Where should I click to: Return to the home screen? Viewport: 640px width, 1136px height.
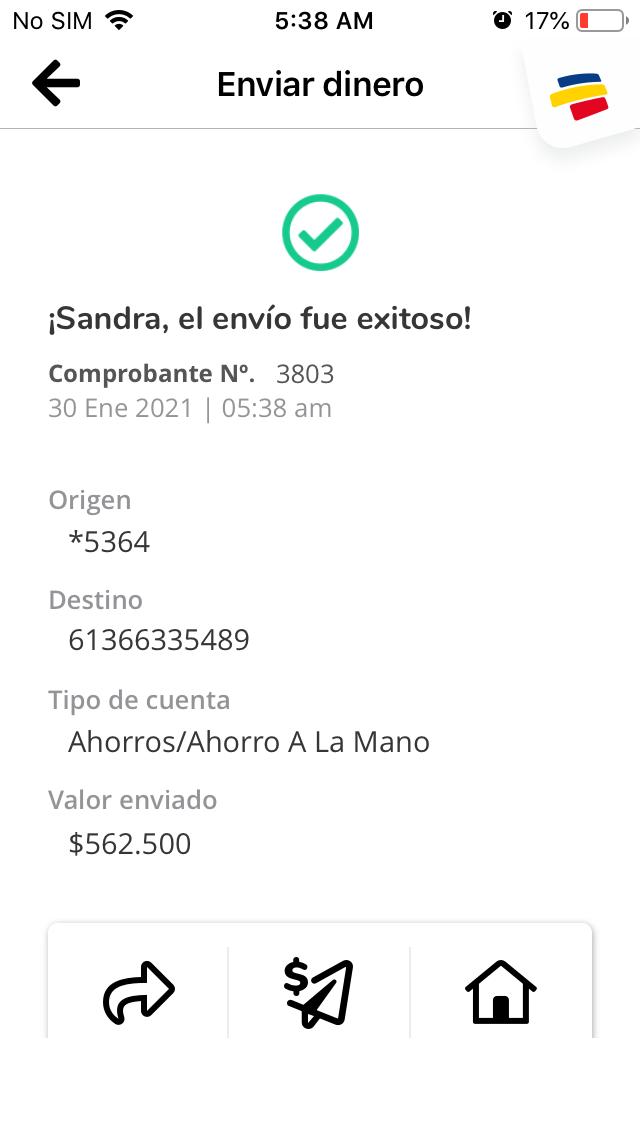pyautogui.click(x=500, y=992)
